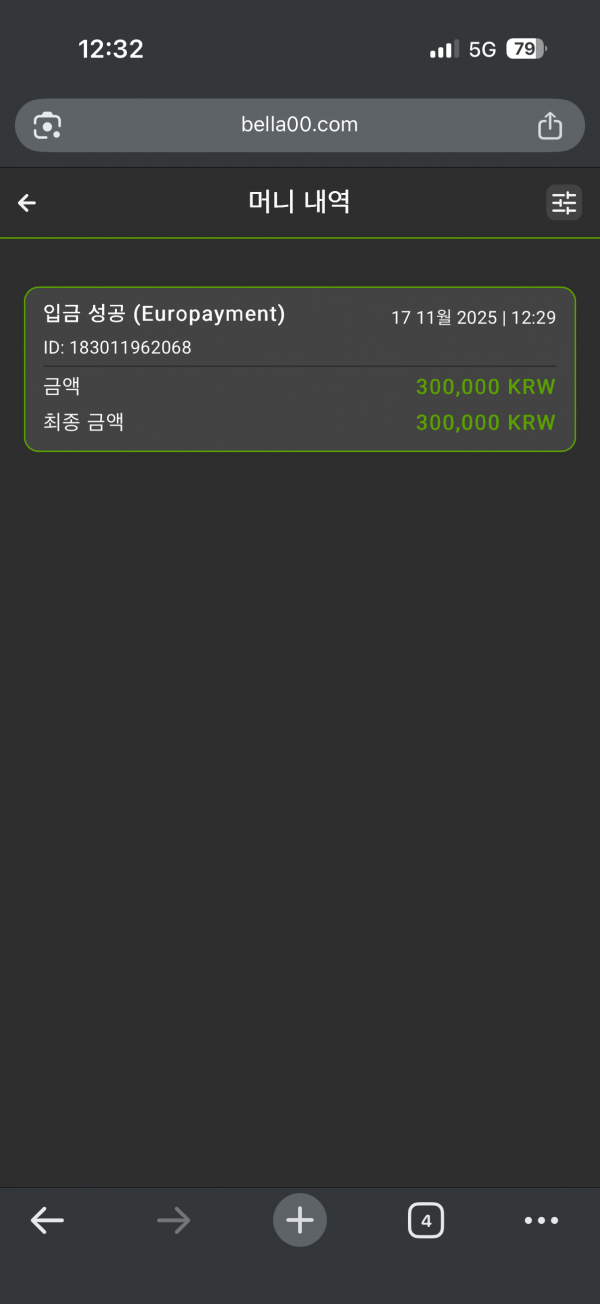The width and height of the screenshot is (600, 1304).
Task: Open the filter settings icon
Action: tap(564, 203)
